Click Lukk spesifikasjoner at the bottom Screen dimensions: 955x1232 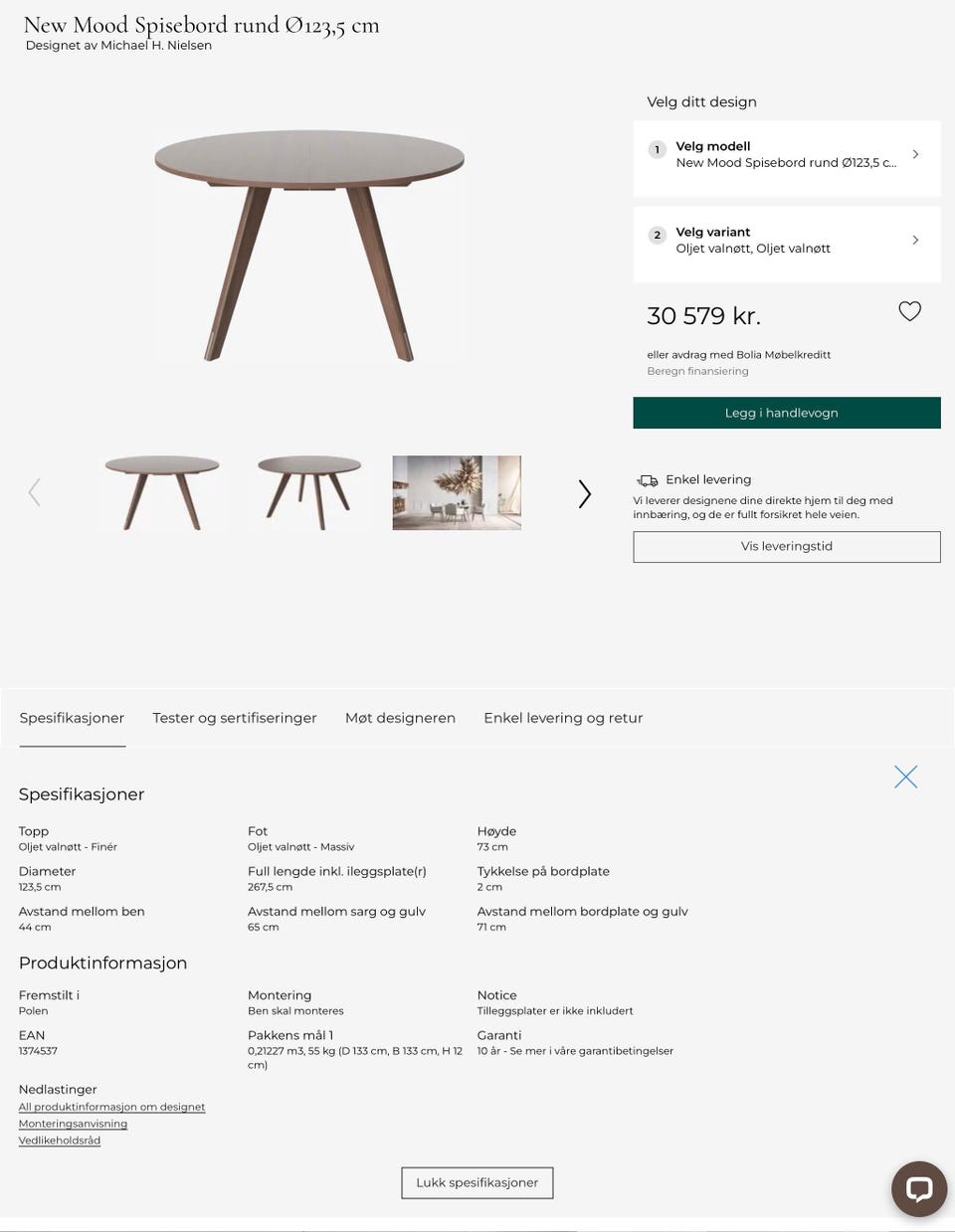tap(477, 1182)
